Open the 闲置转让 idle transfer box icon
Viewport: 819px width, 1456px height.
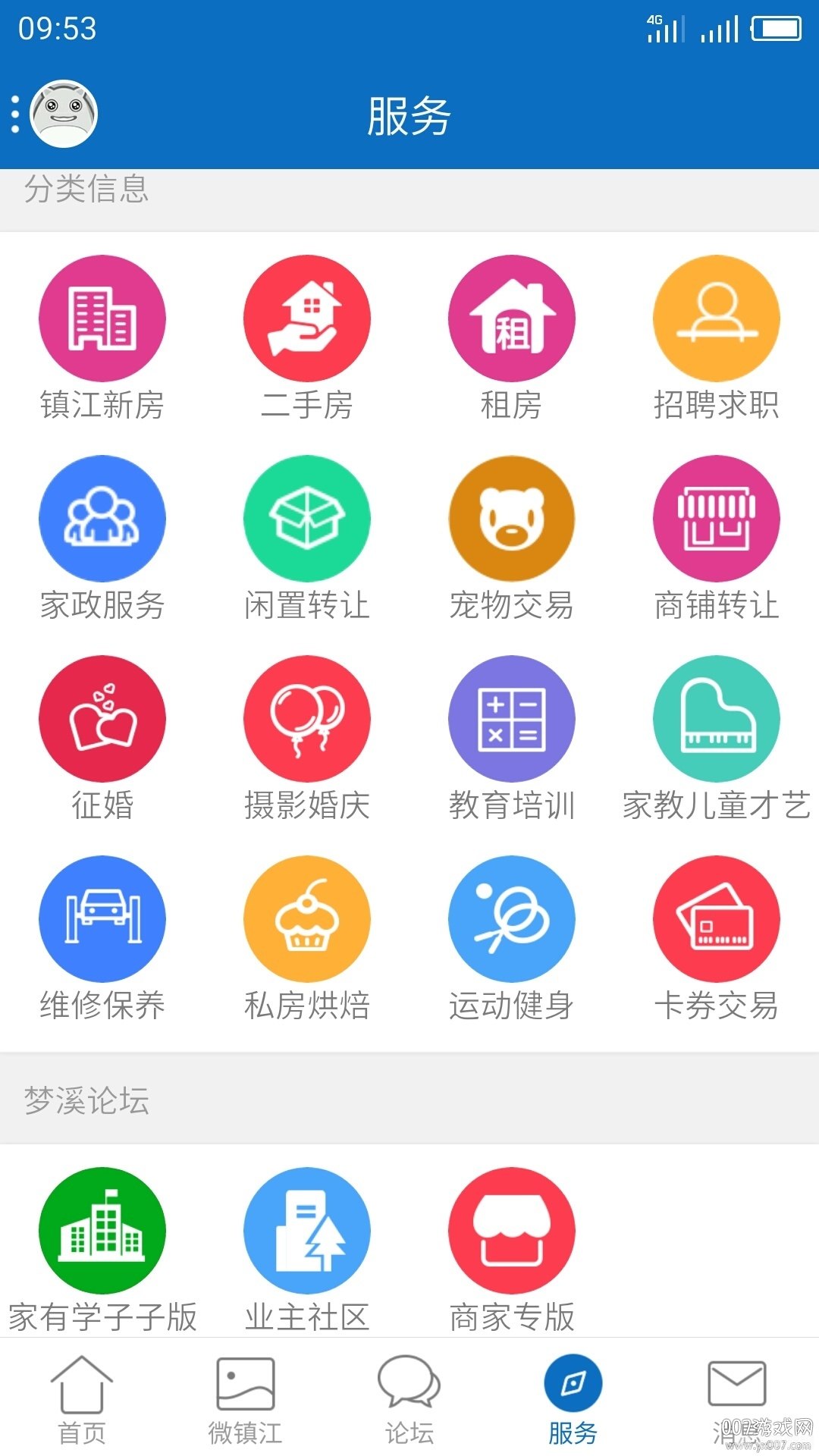pyautogui.click(x=307, y=519)
